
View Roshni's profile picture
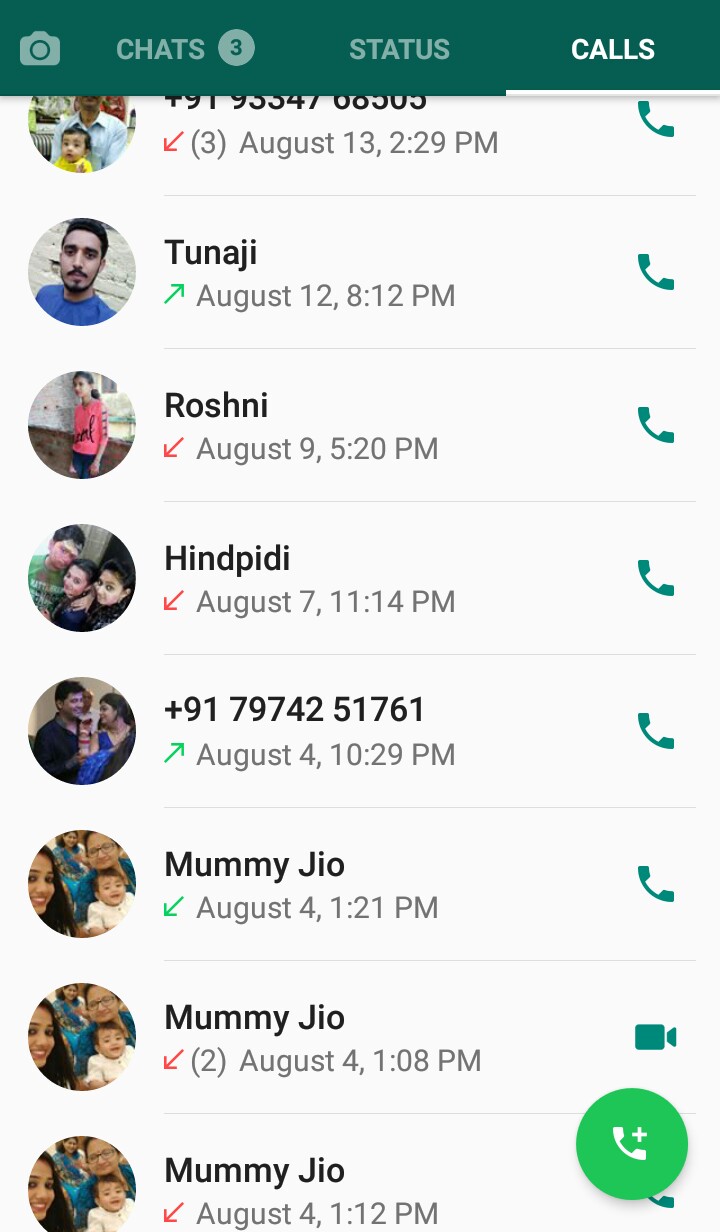click(82, 425)
